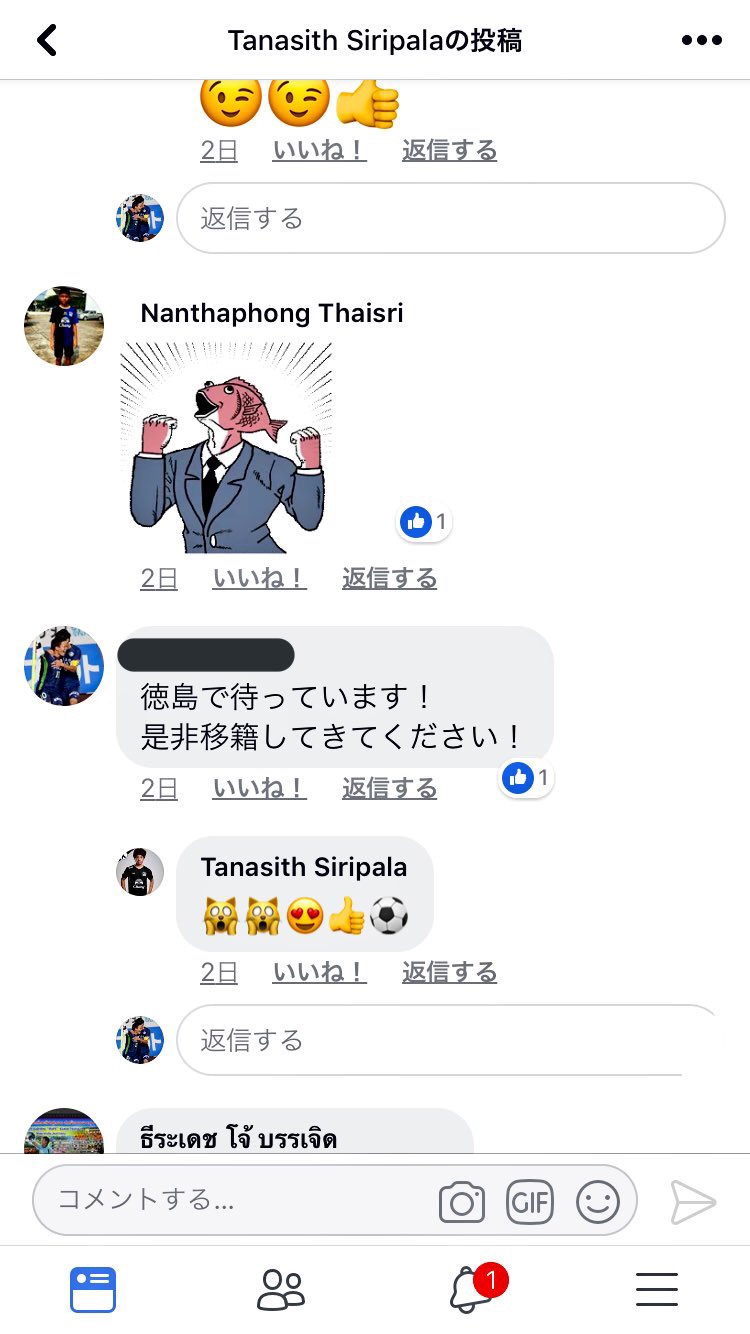Image resolution: width=750 pixels, height=1334 pixels.
Task: Like Nanthaphong Thaisri's sticker comment
Action: [x=259, y=578]
